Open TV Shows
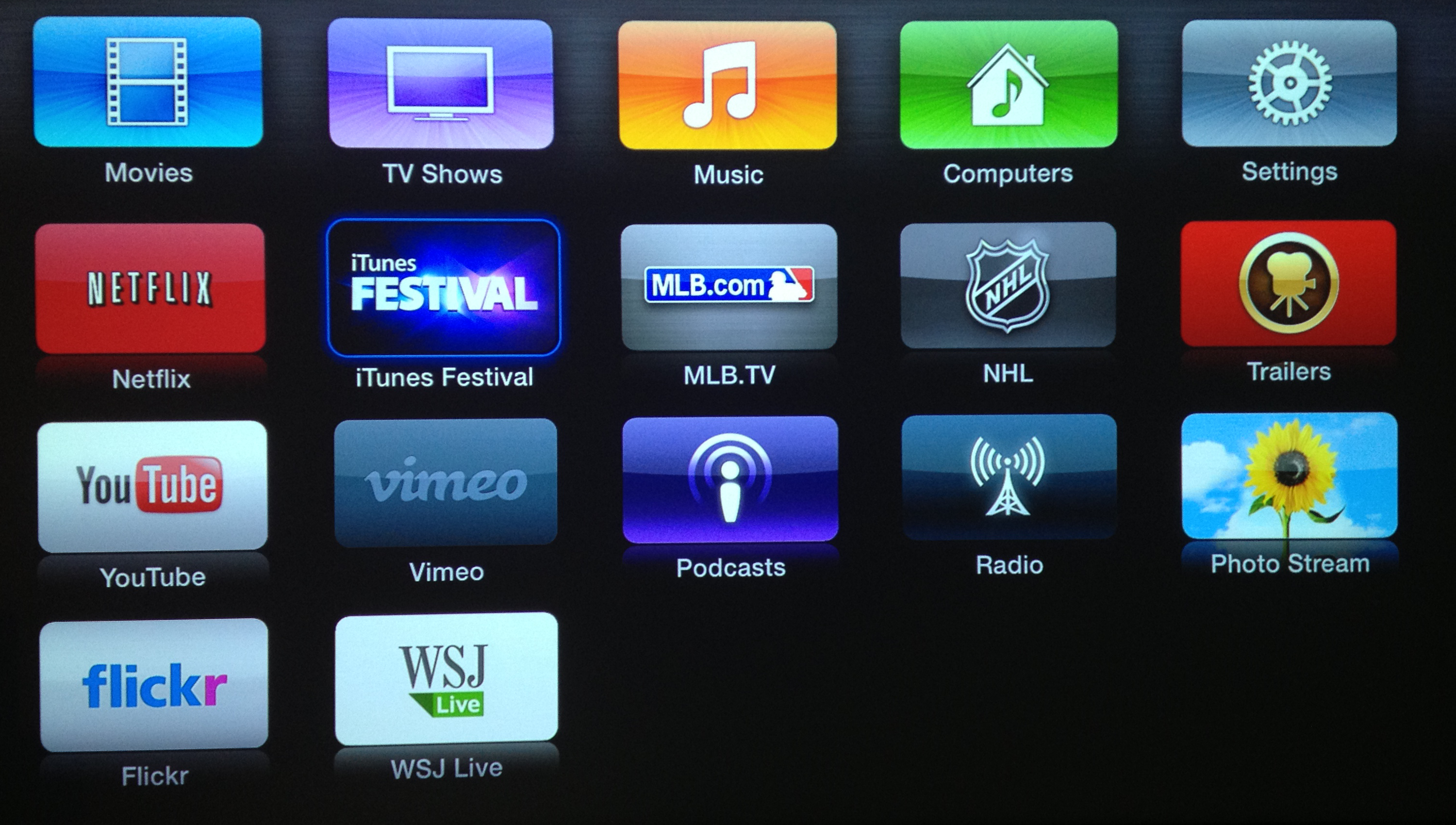Image resolution: width=1456 pixels, height=825 pixels. (x=441, y=84)
